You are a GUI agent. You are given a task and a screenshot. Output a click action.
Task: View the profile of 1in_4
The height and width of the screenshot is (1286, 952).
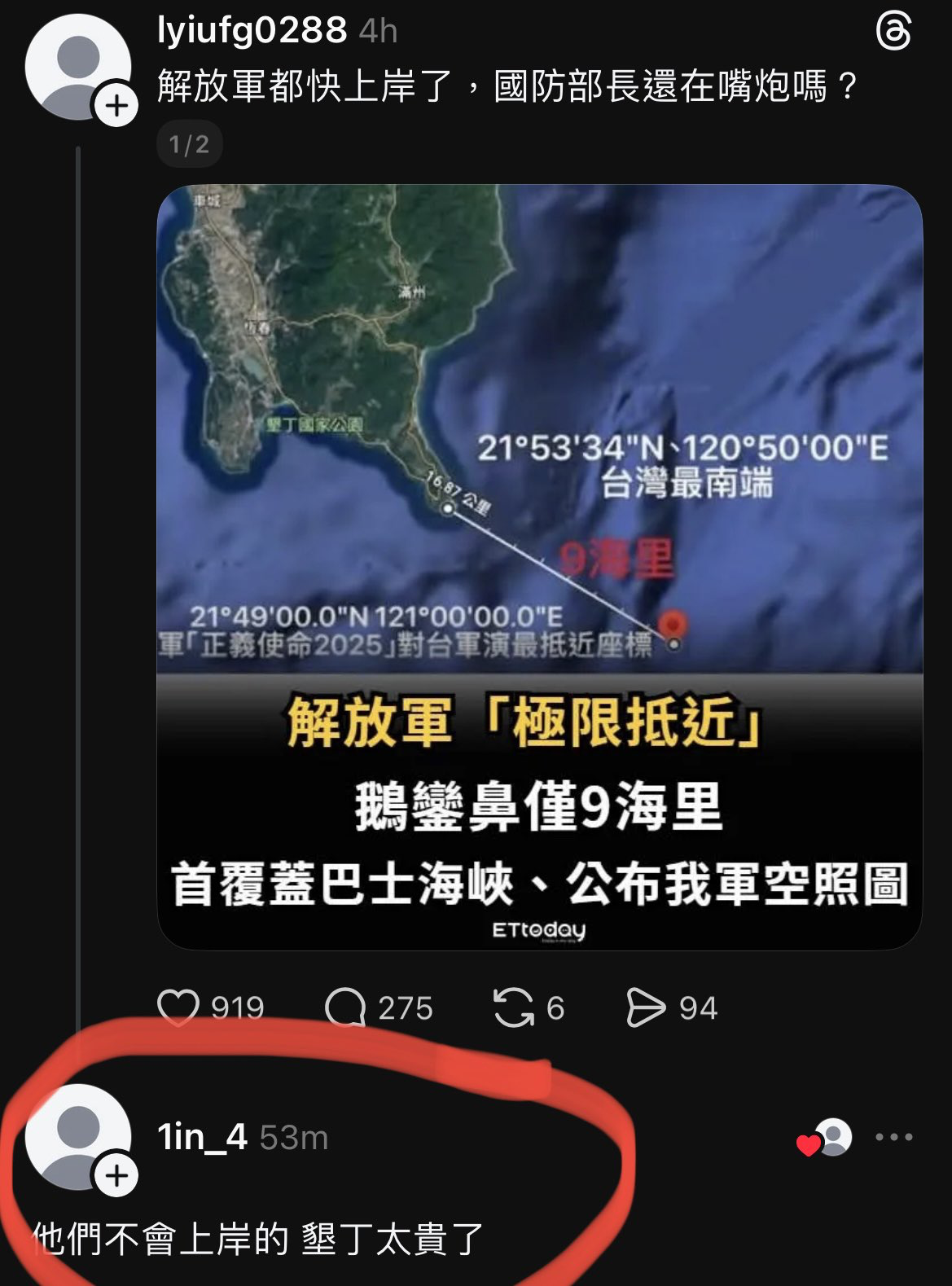coord(202,1137)
